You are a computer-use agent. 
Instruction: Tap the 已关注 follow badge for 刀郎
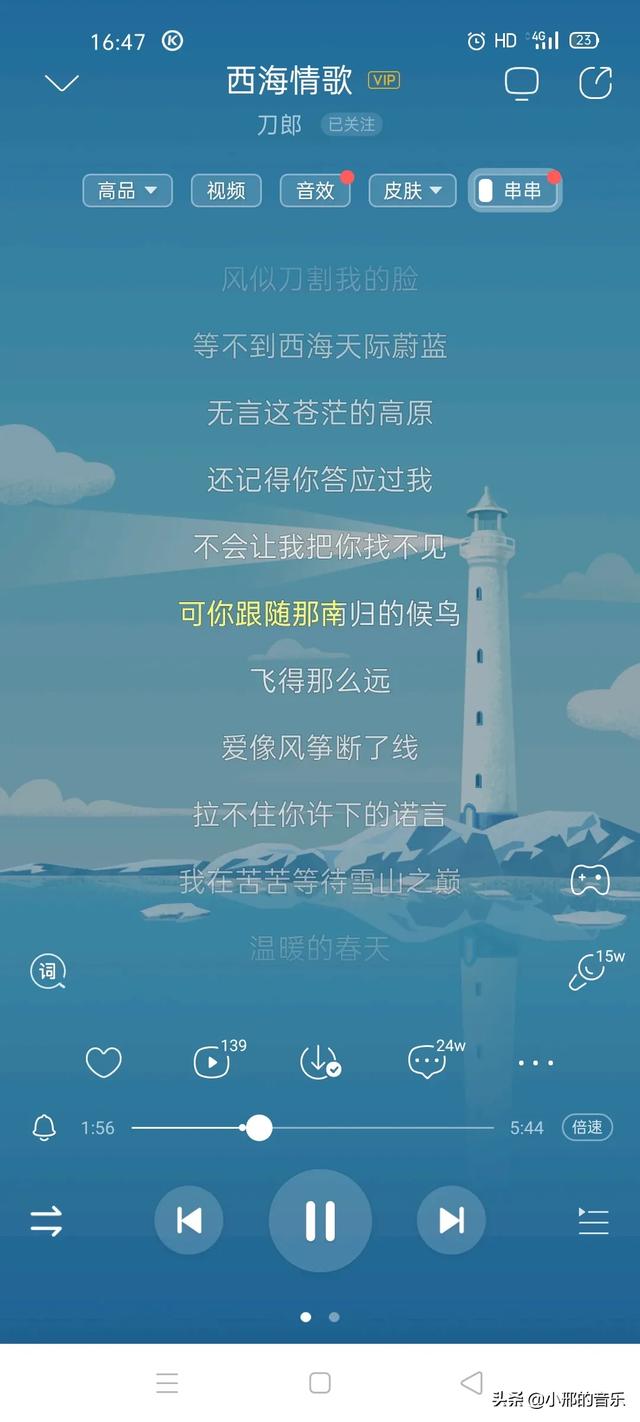coord(352,125)
